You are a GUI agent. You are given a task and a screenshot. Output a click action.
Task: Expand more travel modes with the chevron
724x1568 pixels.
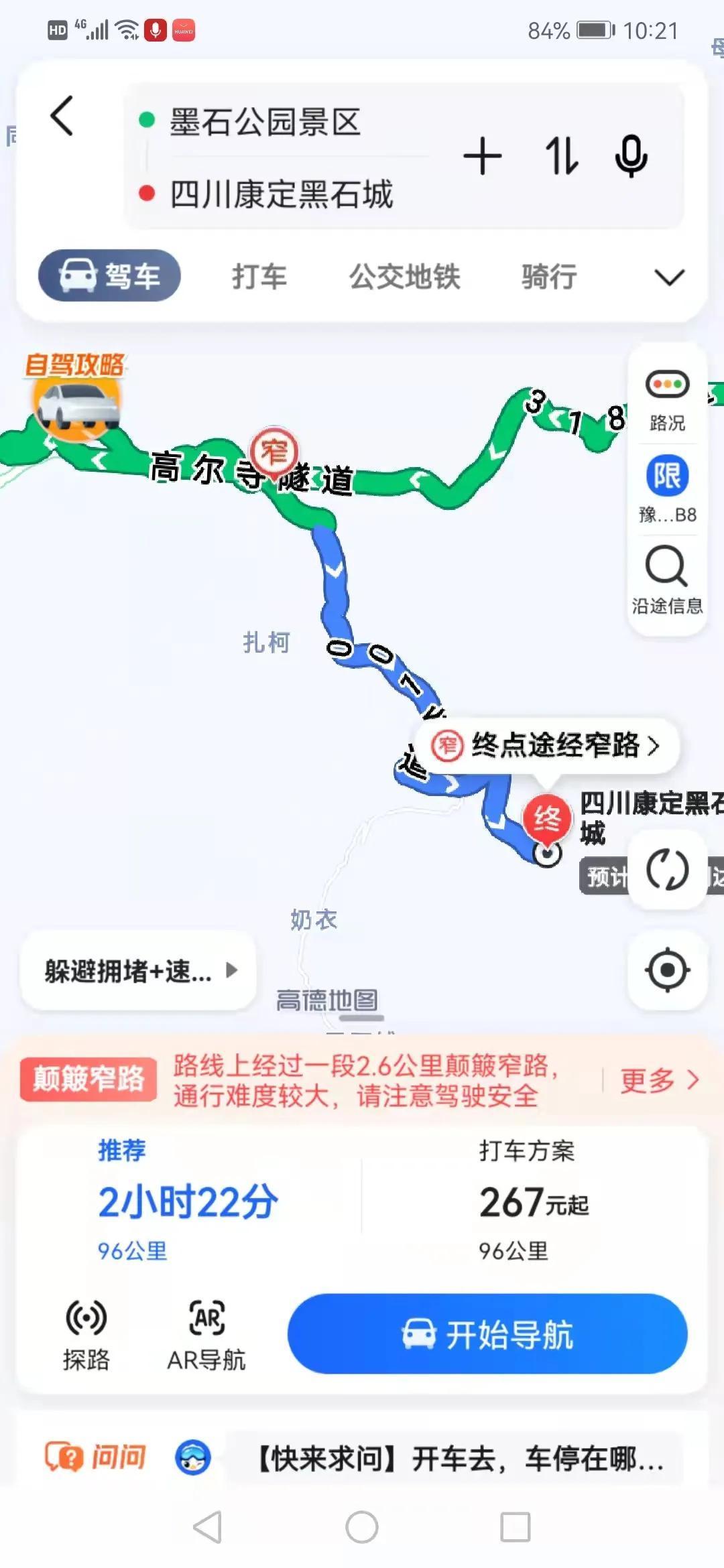click(668, 277)
